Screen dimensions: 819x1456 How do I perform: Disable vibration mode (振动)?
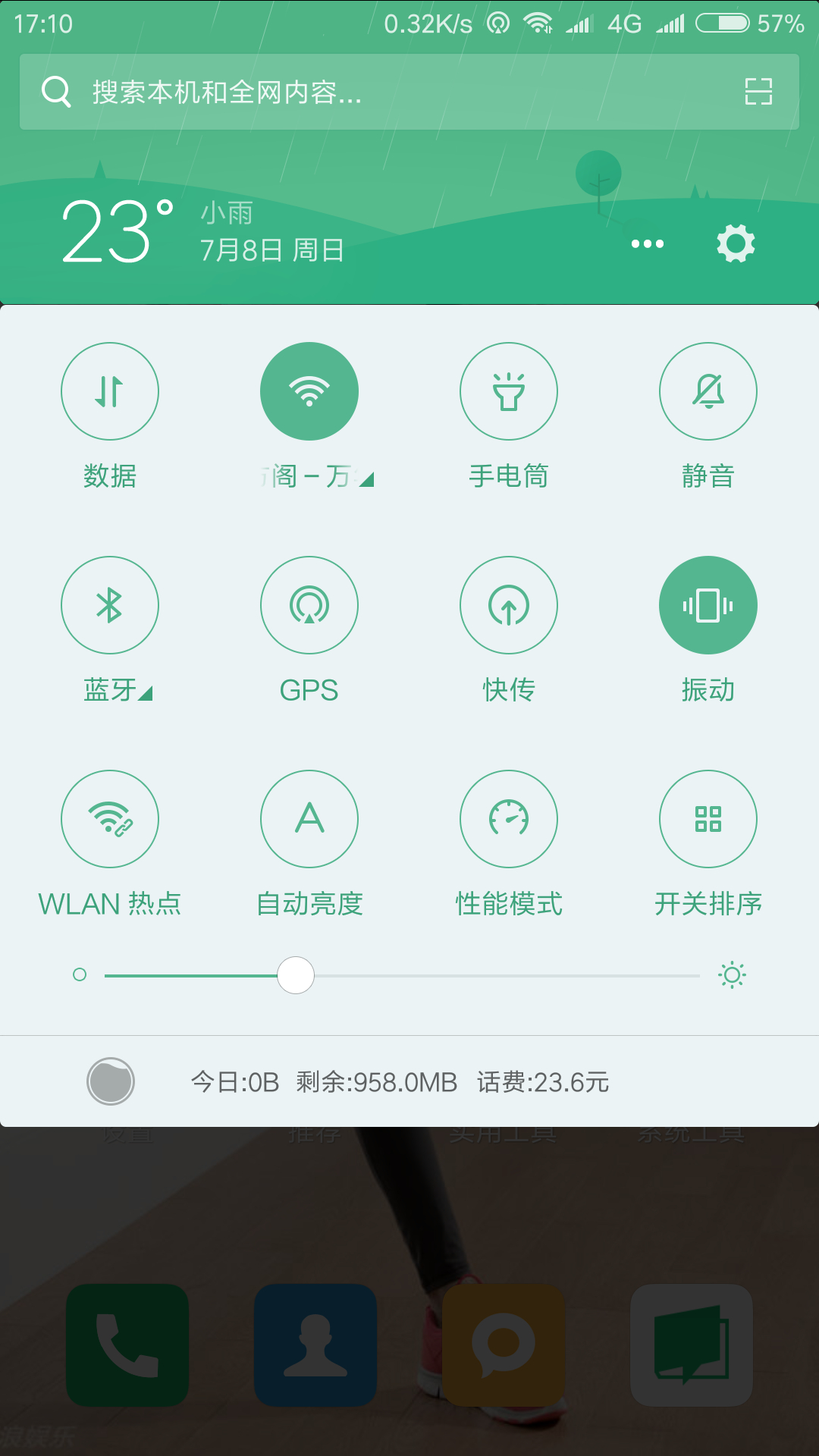(x=708, y=605)
